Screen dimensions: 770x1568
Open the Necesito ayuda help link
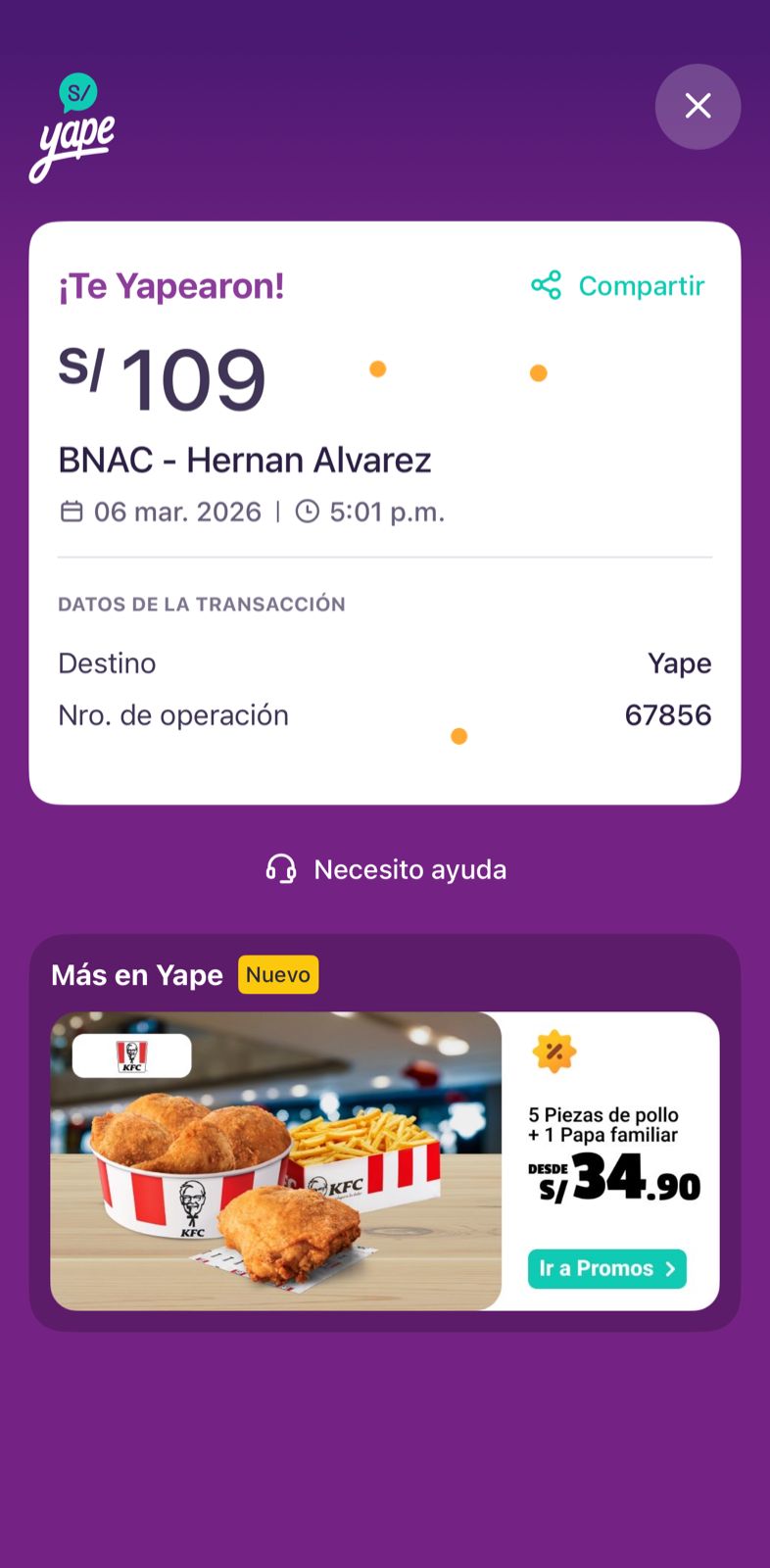click(x=387, y=869)
